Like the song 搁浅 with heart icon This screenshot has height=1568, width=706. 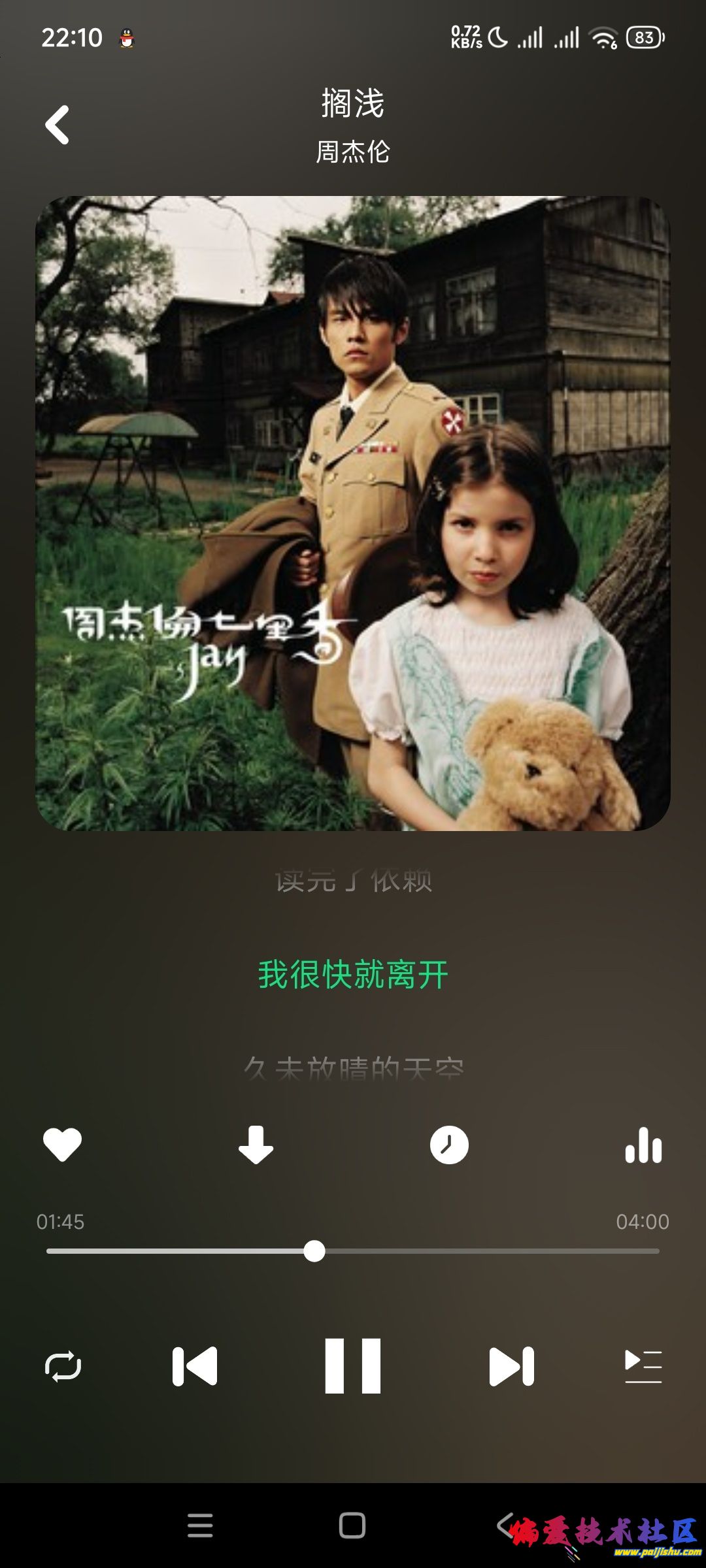coord(62,1145)
